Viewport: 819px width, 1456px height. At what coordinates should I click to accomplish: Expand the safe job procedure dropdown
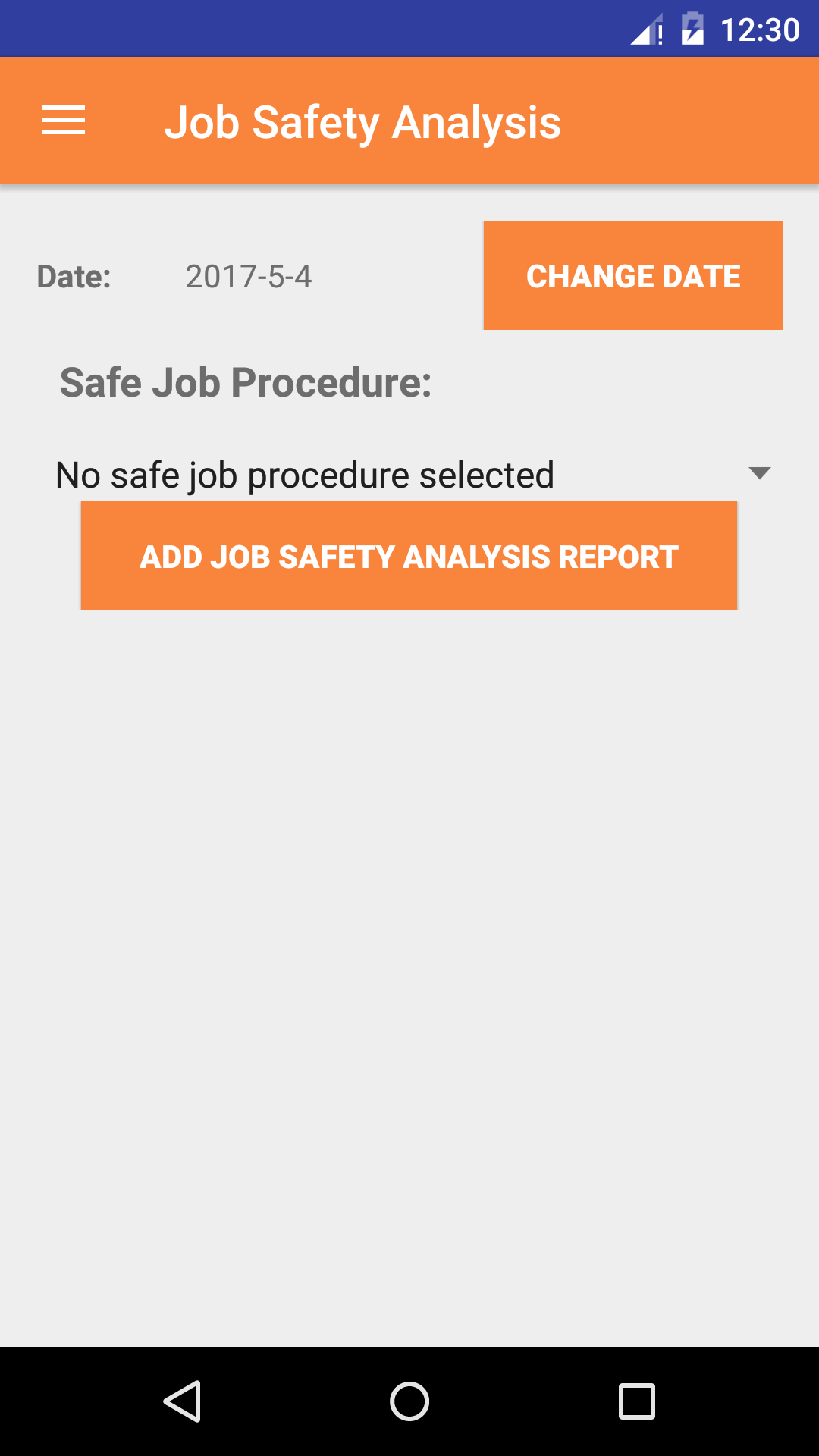click(x=413, y=475)
